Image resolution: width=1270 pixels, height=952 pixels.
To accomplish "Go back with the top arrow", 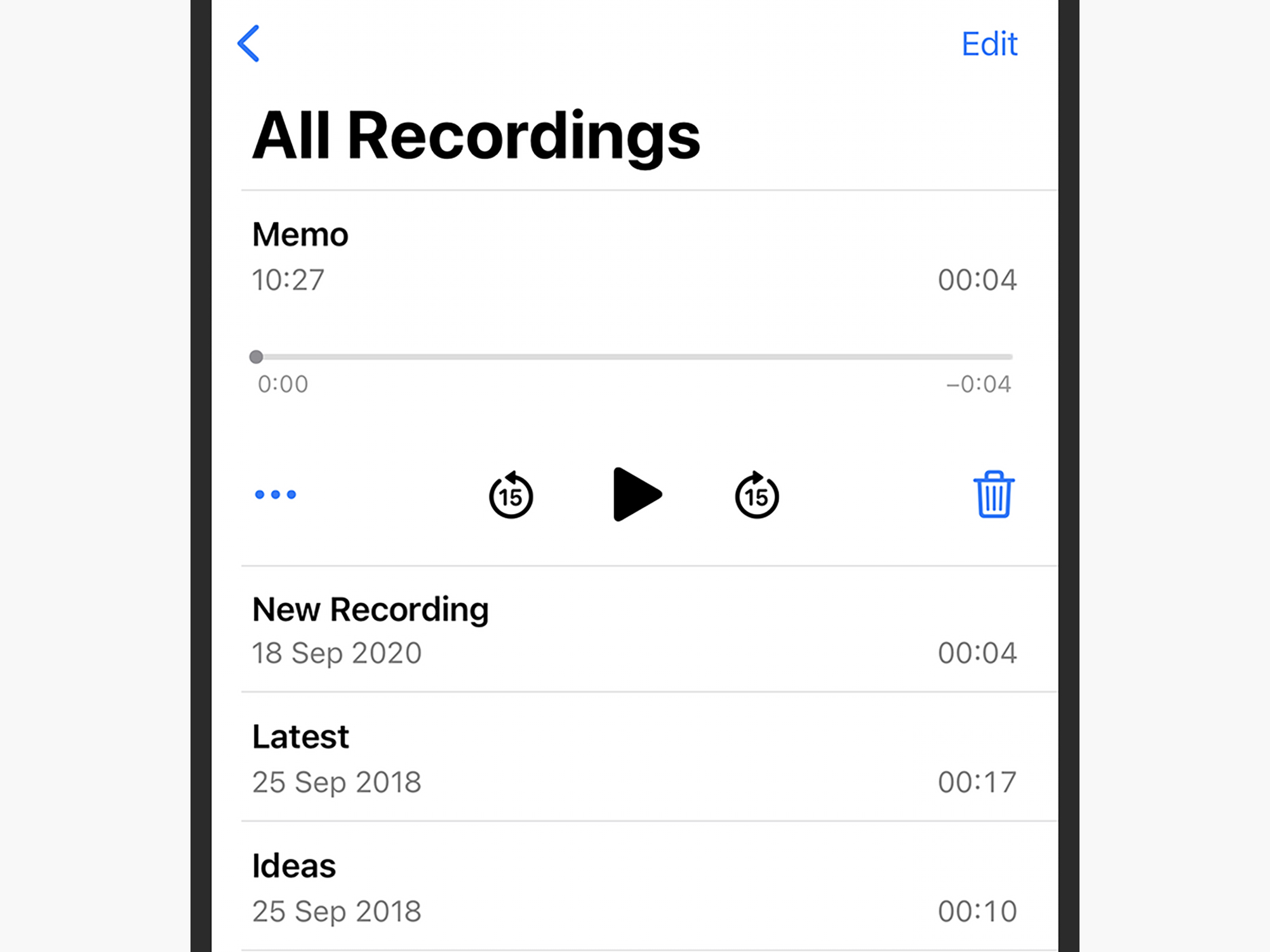I will pos(248,44).
